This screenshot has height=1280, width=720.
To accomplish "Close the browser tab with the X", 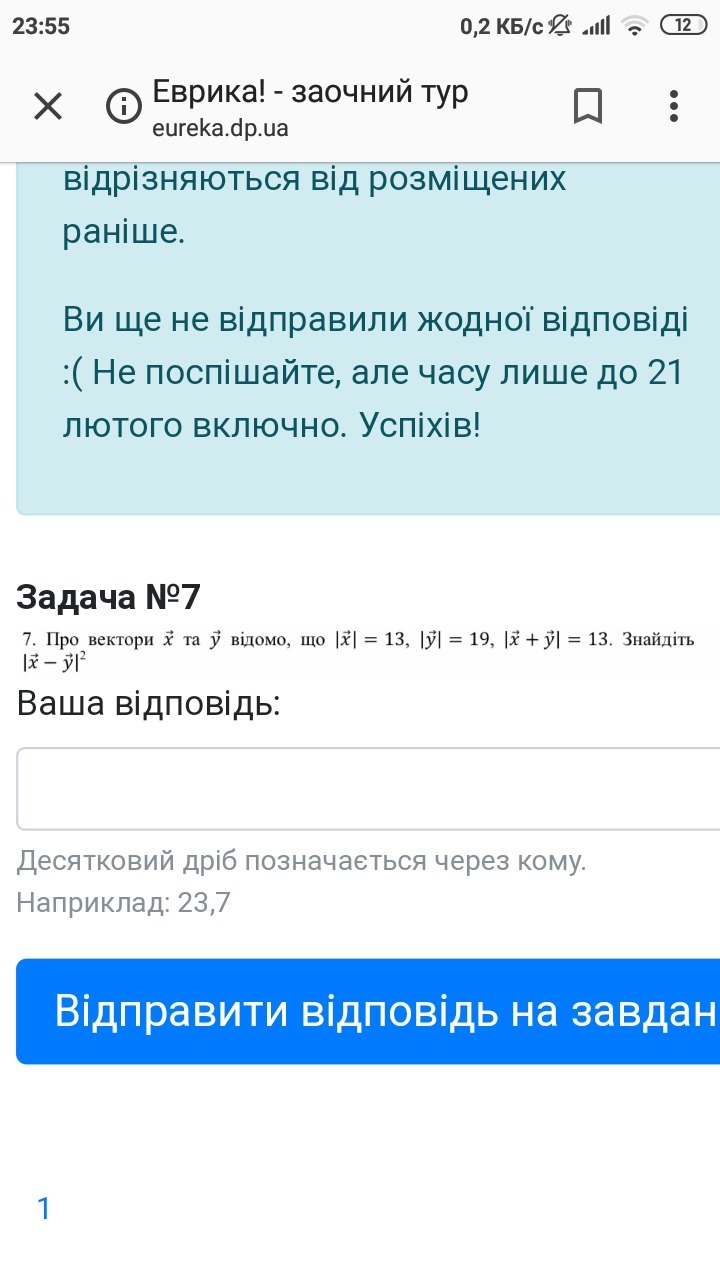I will 48,106.
